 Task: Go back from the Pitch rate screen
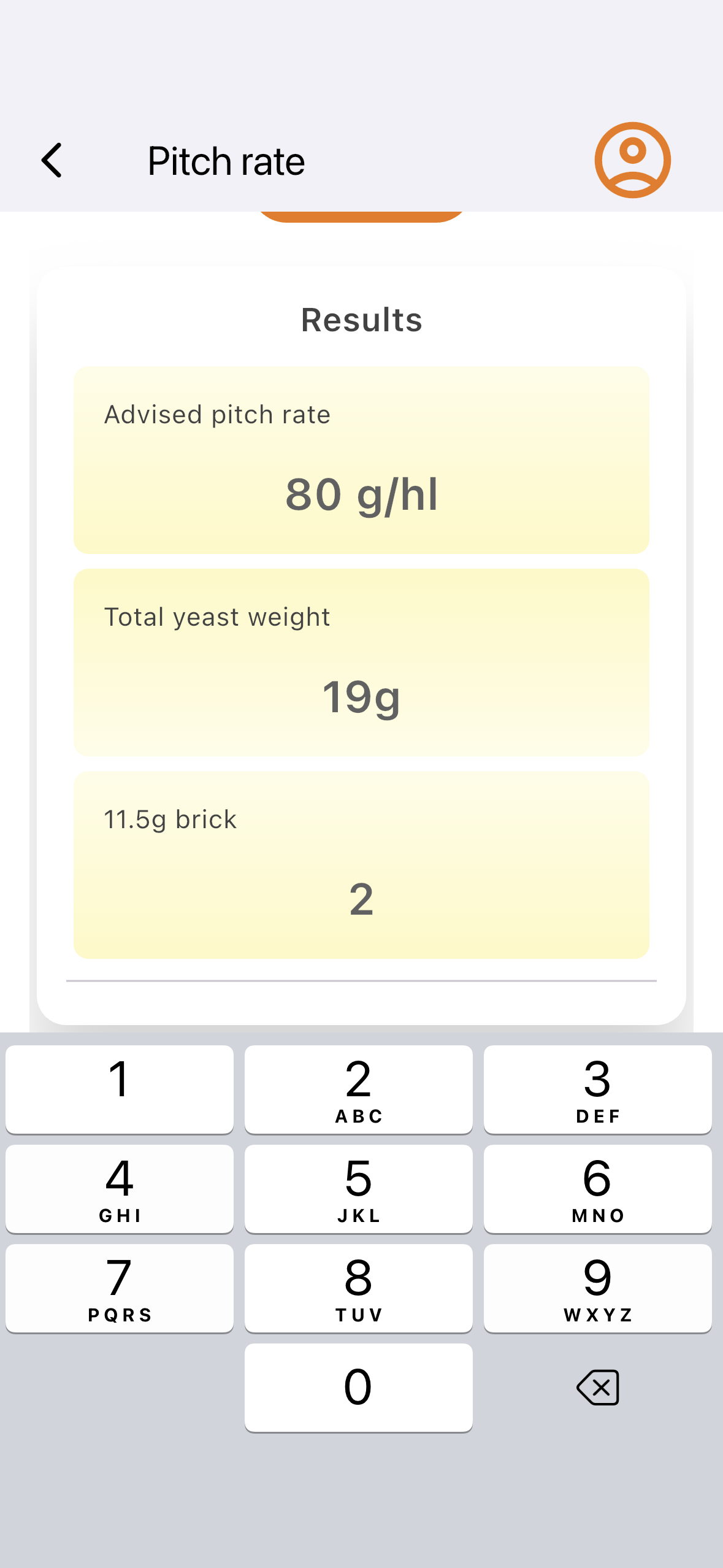[x=52, y=161]
